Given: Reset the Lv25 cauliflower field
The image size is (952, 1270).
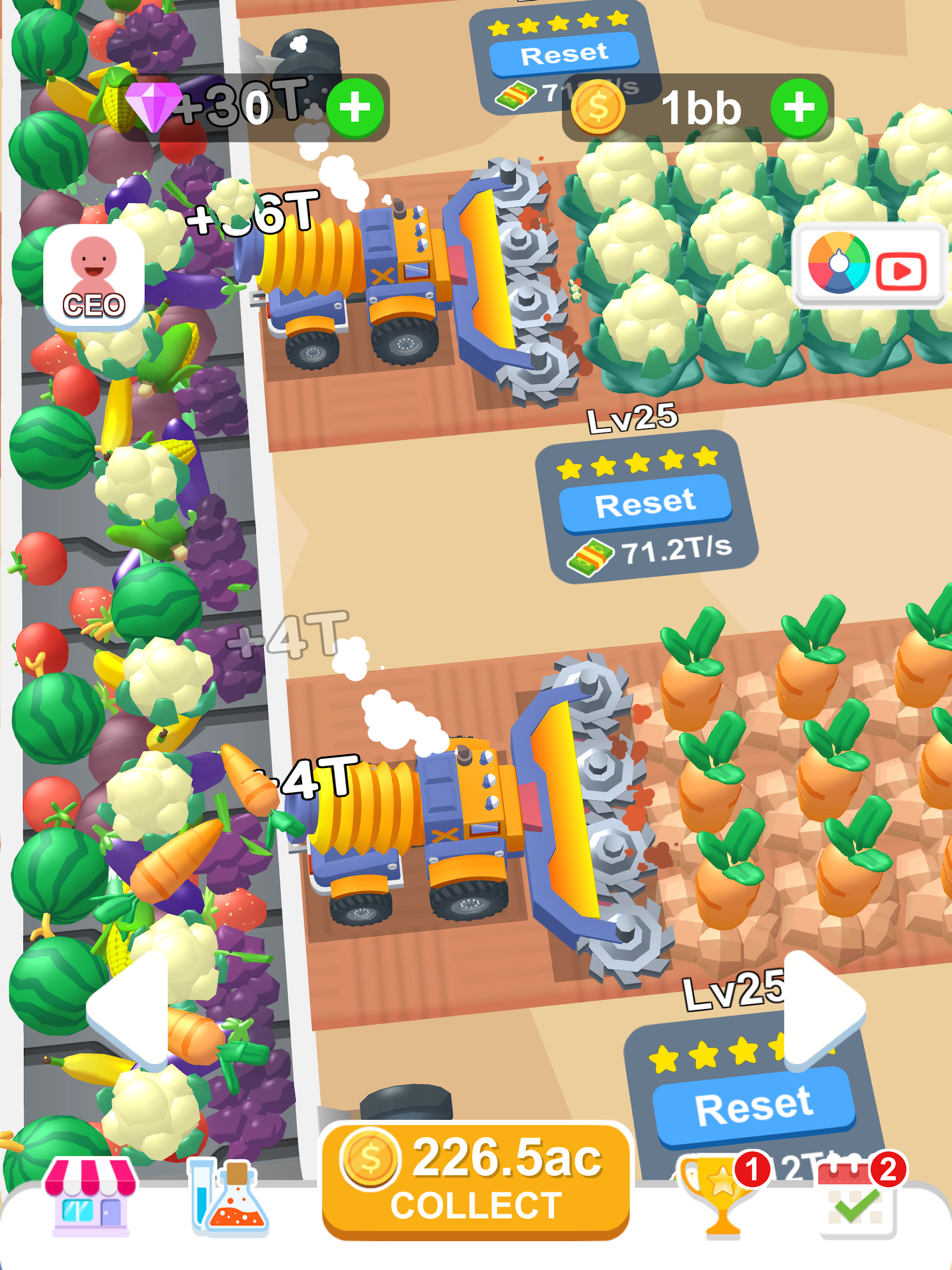Looking at the screenshot, I should (x=645, y=504).
